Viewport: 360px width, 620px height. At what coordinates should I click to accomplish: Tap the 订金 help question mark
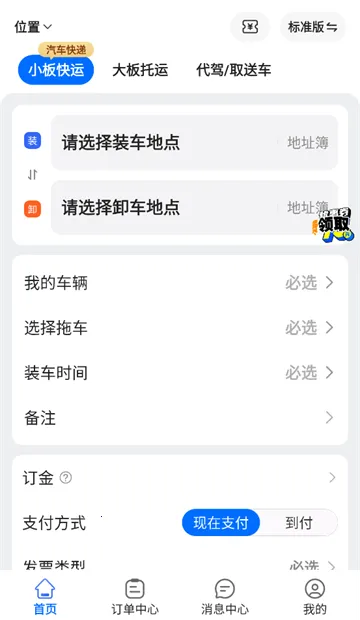[66, 478]
